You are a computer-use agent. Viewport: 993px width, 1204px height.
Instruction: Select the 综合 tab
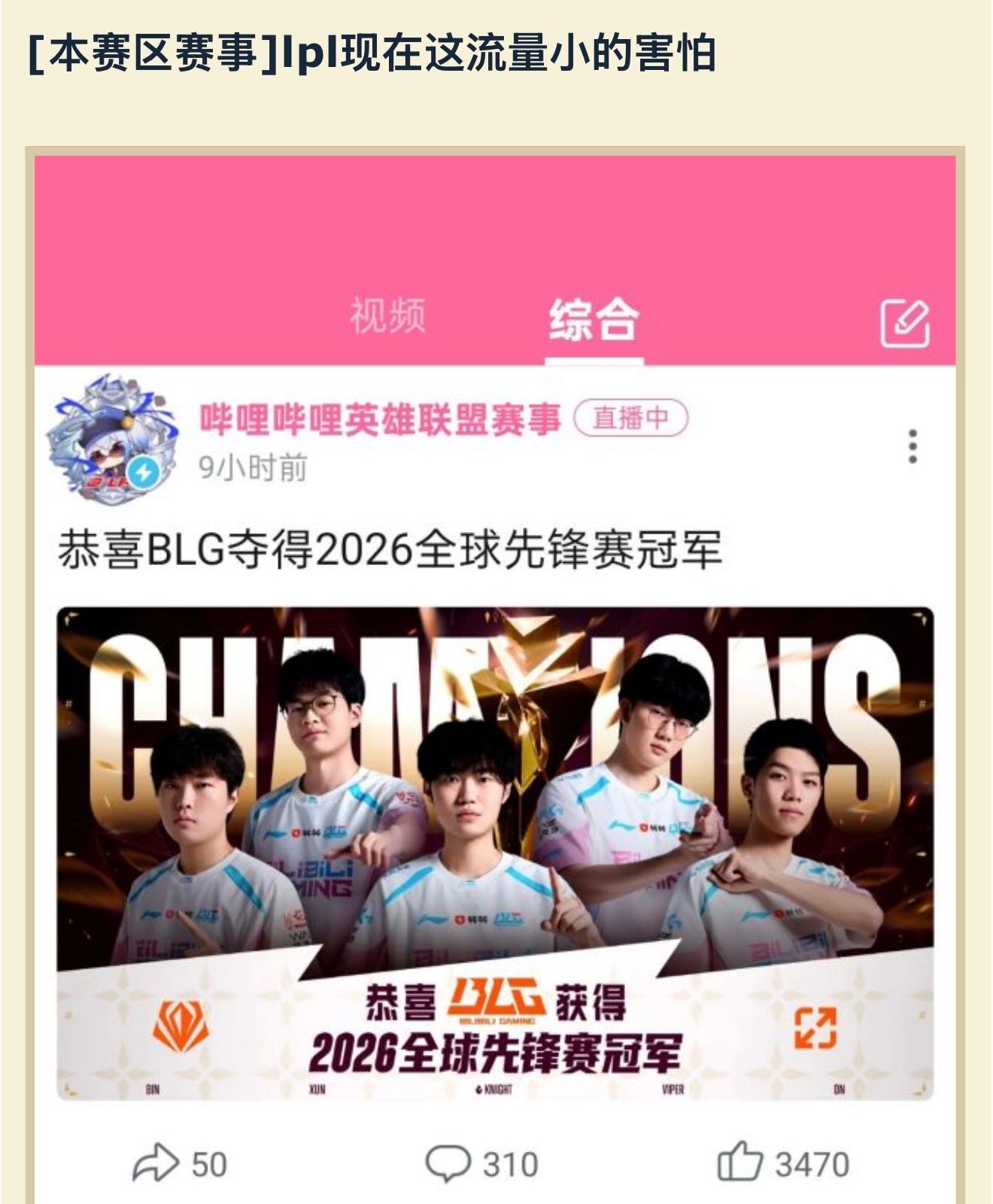pos(595,319)
